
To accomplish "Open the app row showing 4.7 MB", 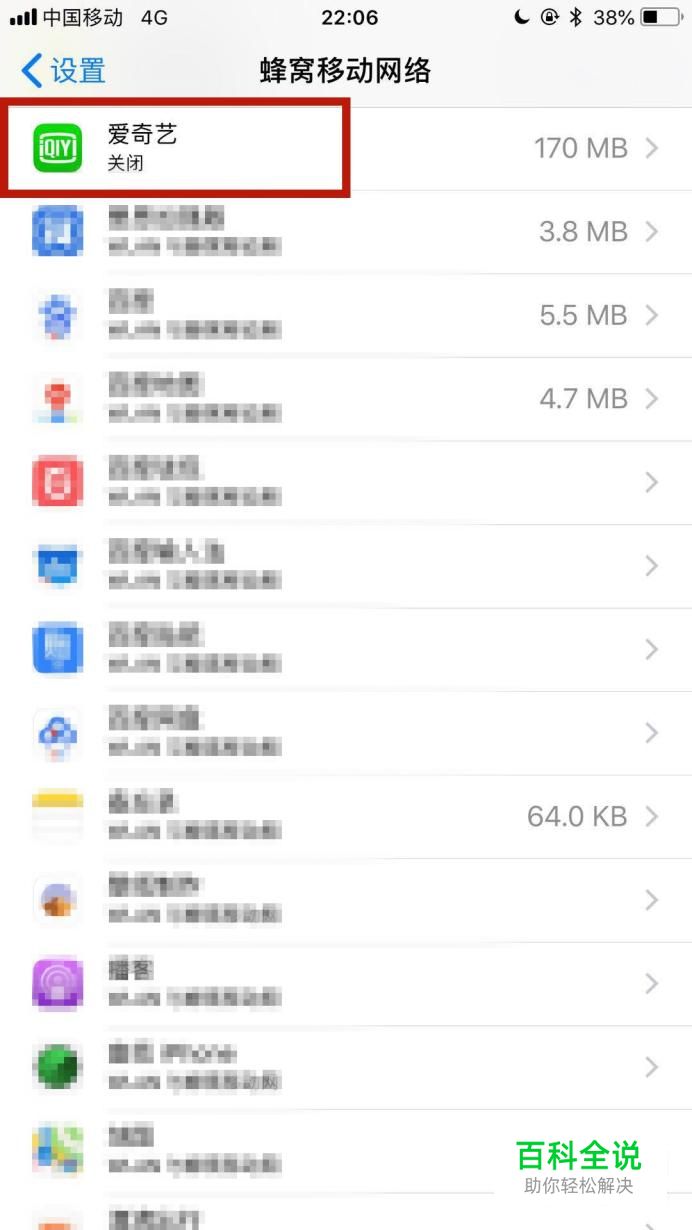I will tap(346, 399).
